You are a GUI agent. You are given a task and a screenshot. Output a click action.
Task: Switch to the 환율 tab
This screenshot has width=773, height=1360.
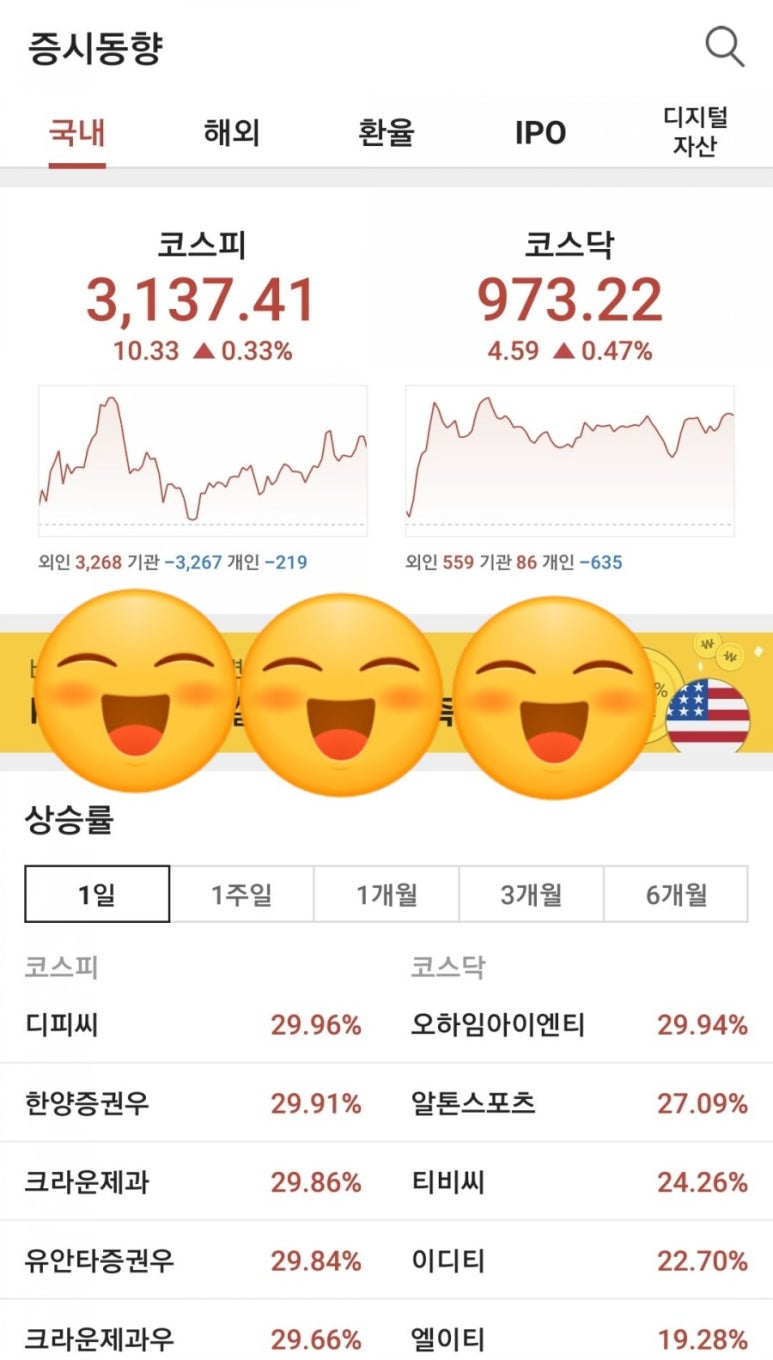click(386, 132)
